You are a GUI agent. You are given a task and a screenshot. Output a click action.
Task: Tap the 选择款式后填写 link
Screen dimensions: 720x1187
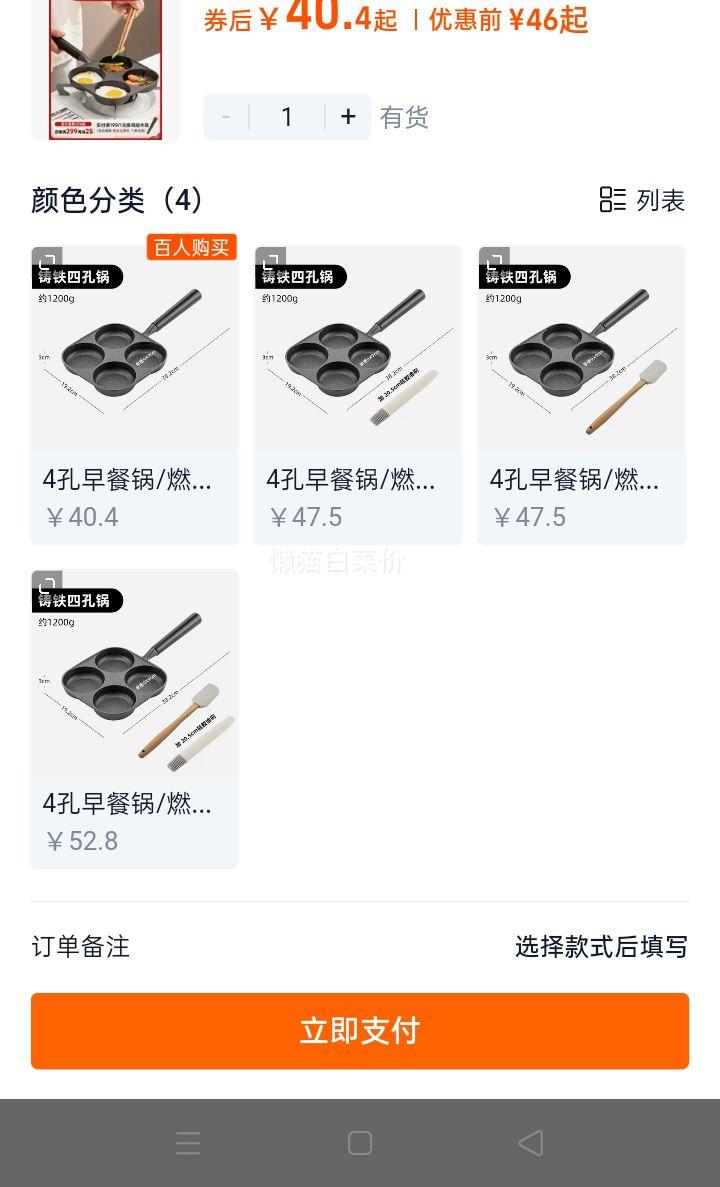tap(602, 947)
